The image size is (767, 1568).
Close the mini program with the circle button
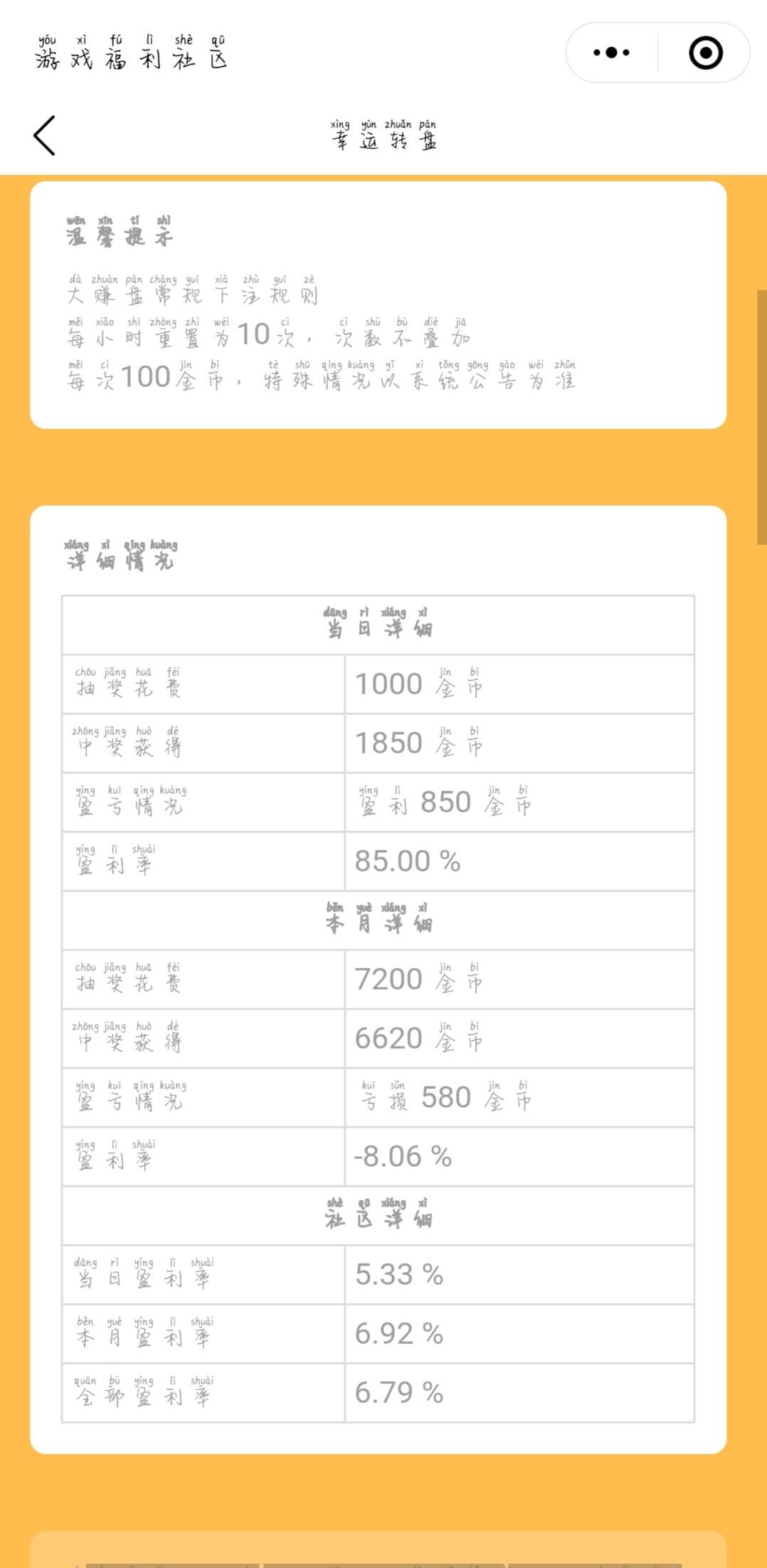pos(705,53)
